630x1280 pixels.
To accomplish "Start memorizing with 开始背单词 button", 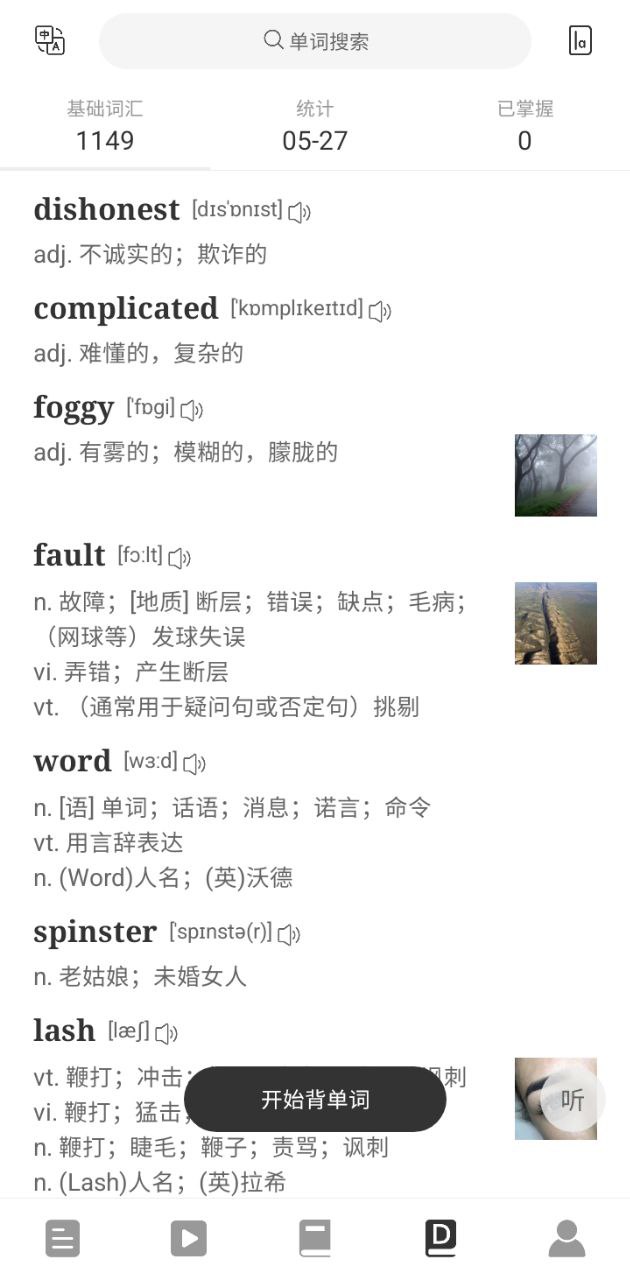I will tap(315, 1099).
